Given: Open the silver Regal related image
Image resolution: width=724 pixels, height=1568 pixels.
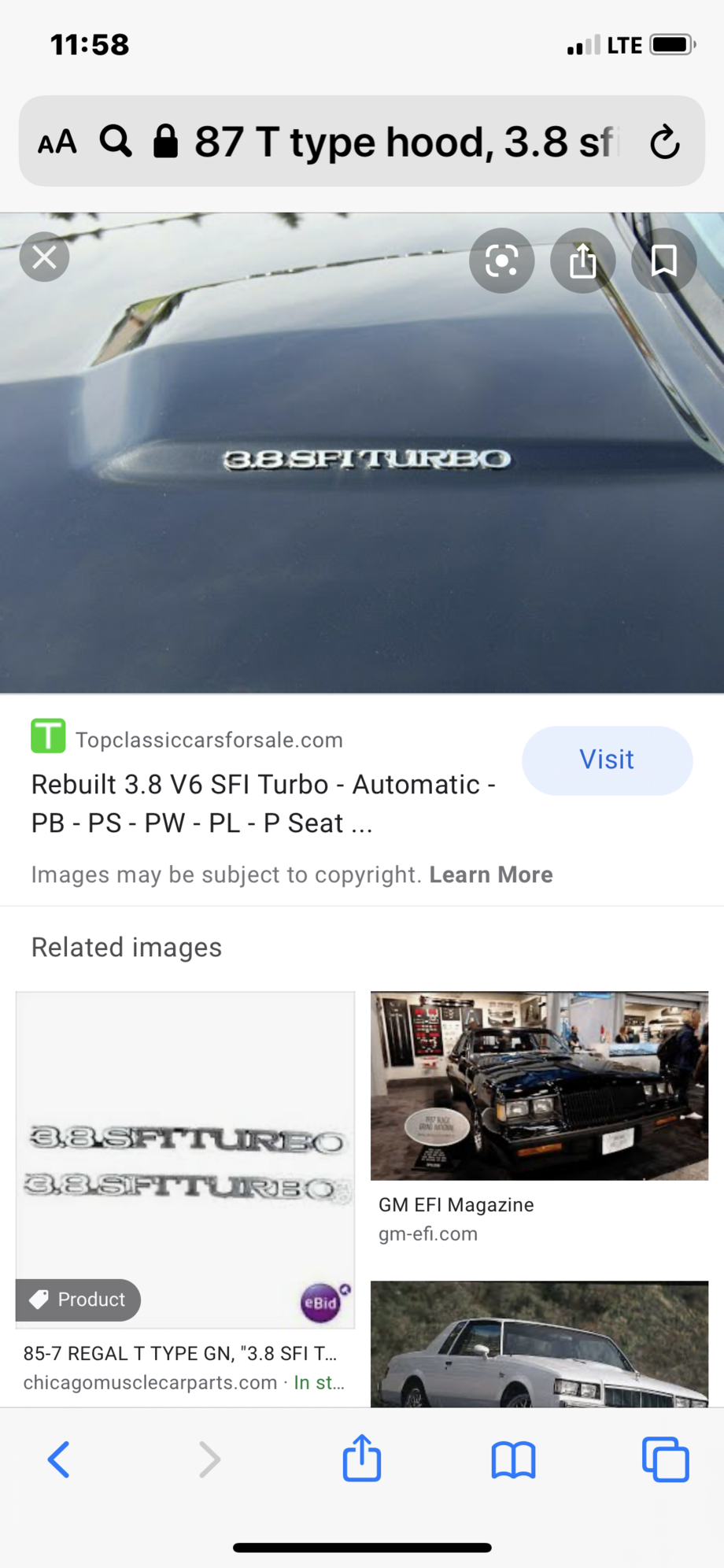Looking at the screenshot, I should 539,1344.
